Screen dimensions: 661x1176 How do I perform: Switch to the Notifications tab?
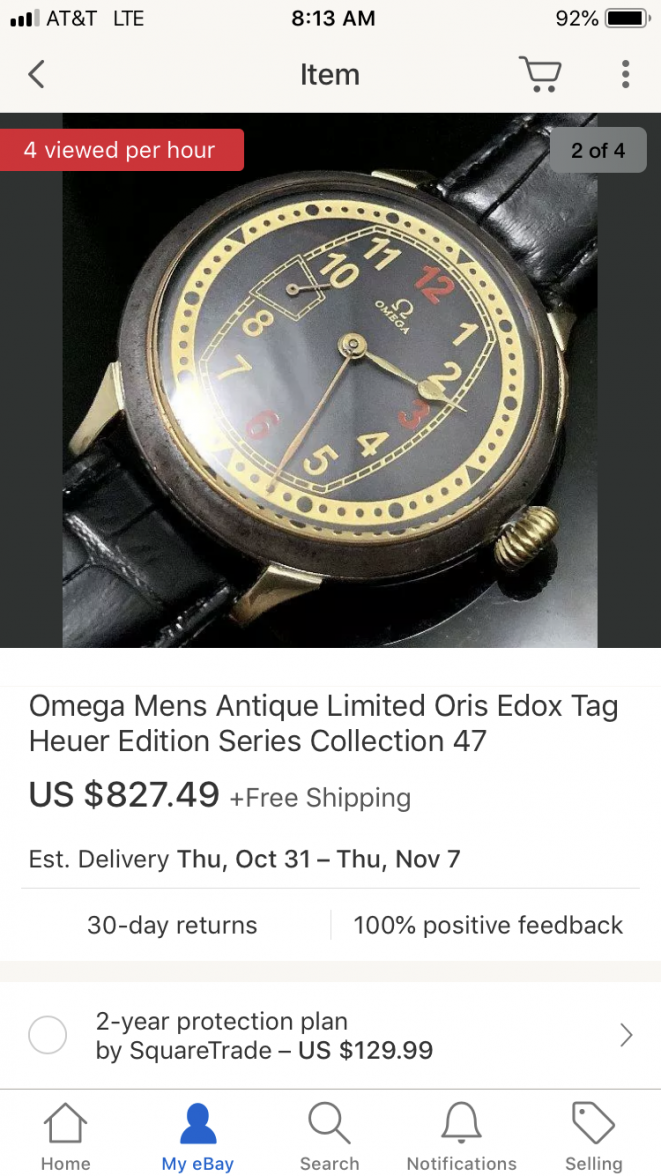(x=461, y=1136)
